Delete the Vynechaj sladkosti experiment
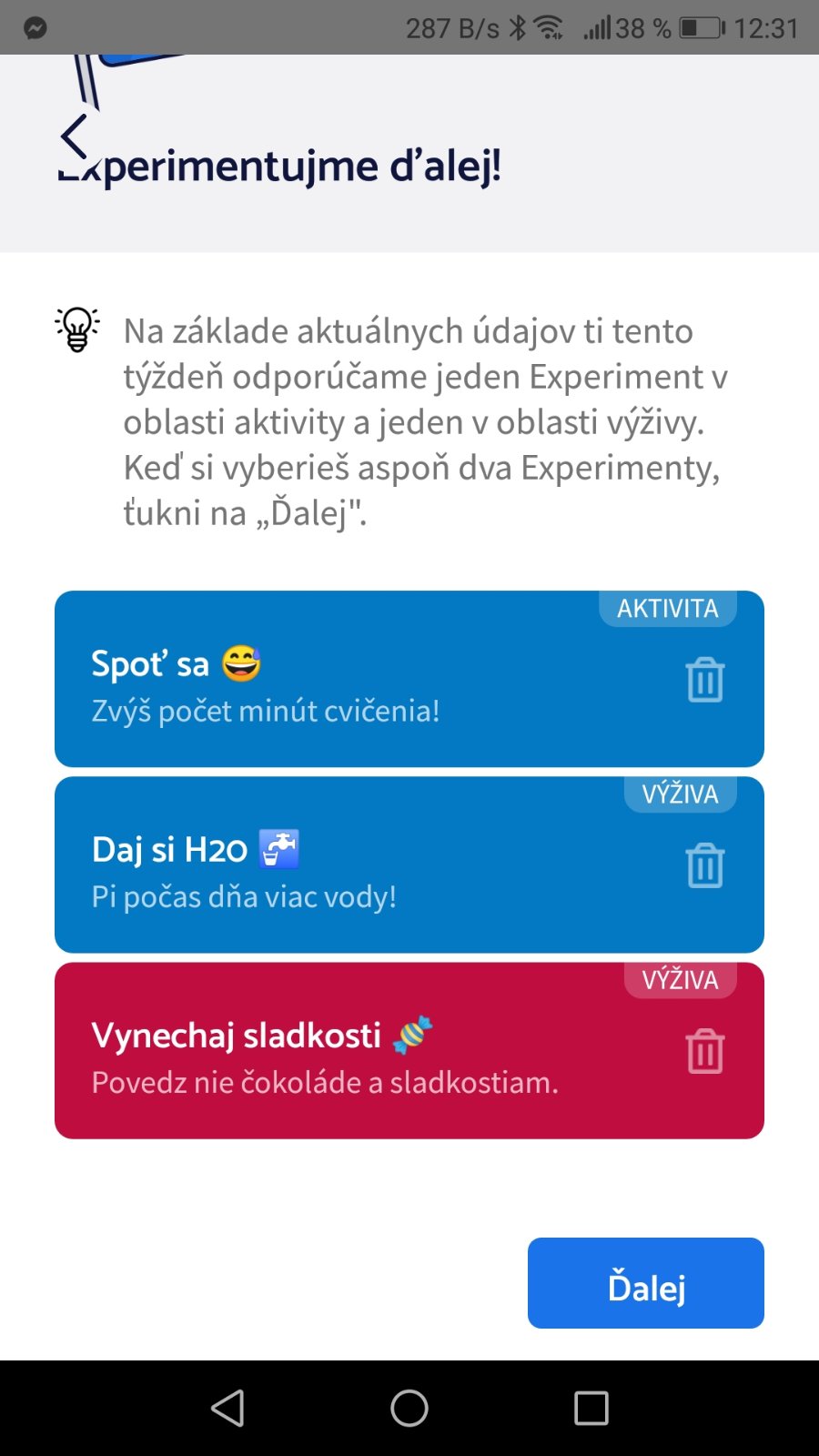The width and height of the screenshot is (819, 1456). 704,1051
